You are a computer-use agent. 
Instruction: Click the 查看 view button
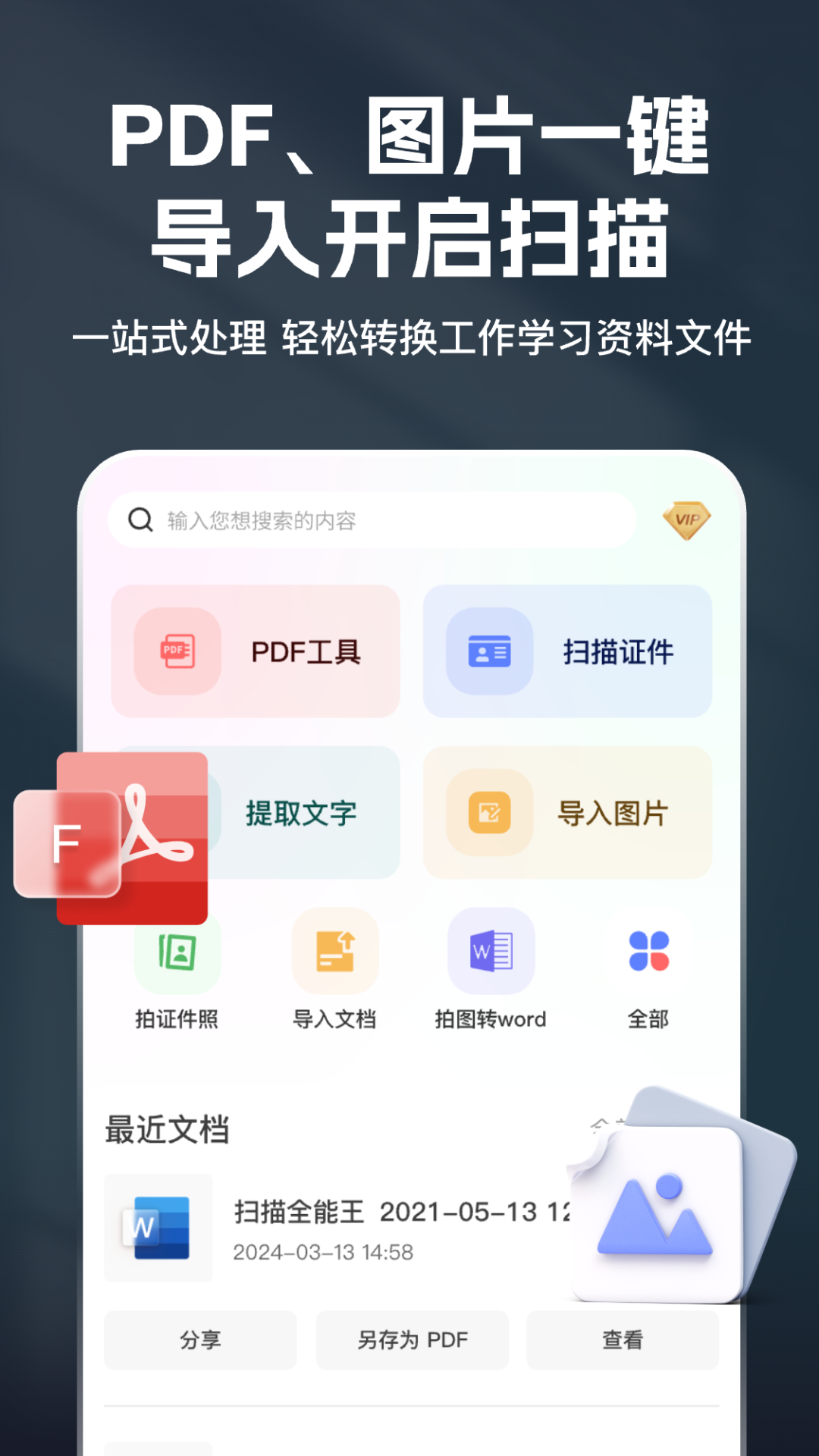pyautogui.click(x=621, y=1340)
